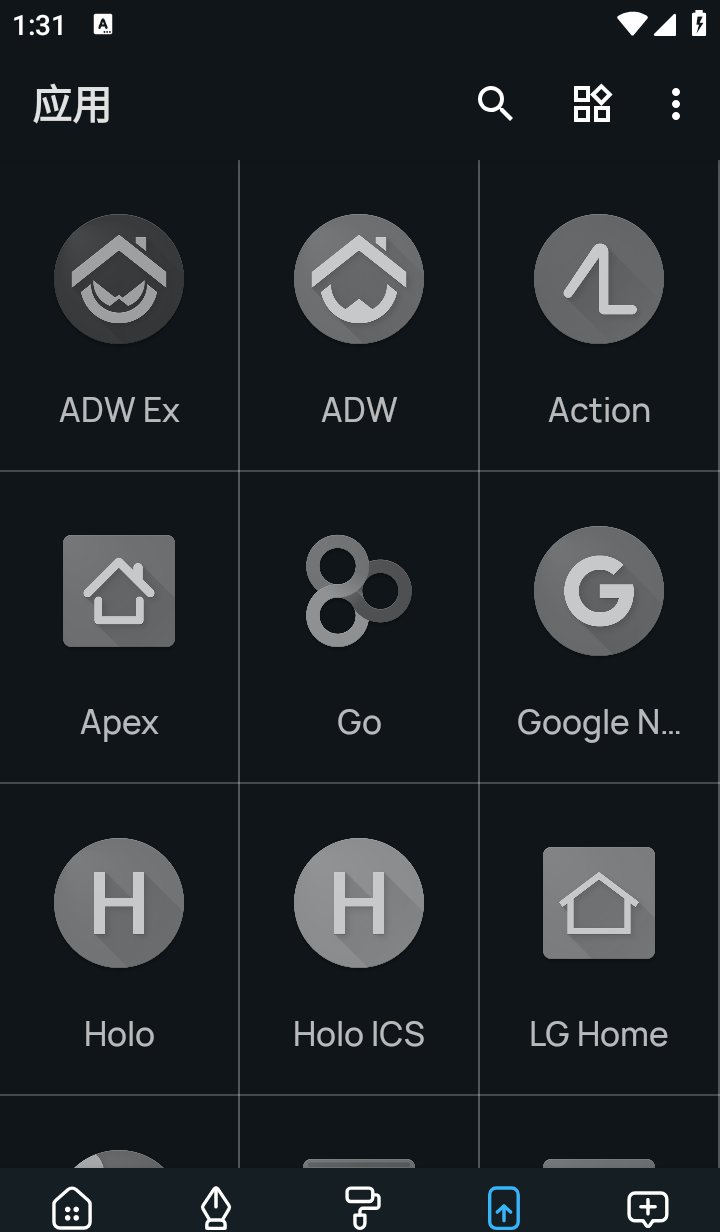Open the search icon in the app bar
This screenshot has width=720, height=1232.
495,103
